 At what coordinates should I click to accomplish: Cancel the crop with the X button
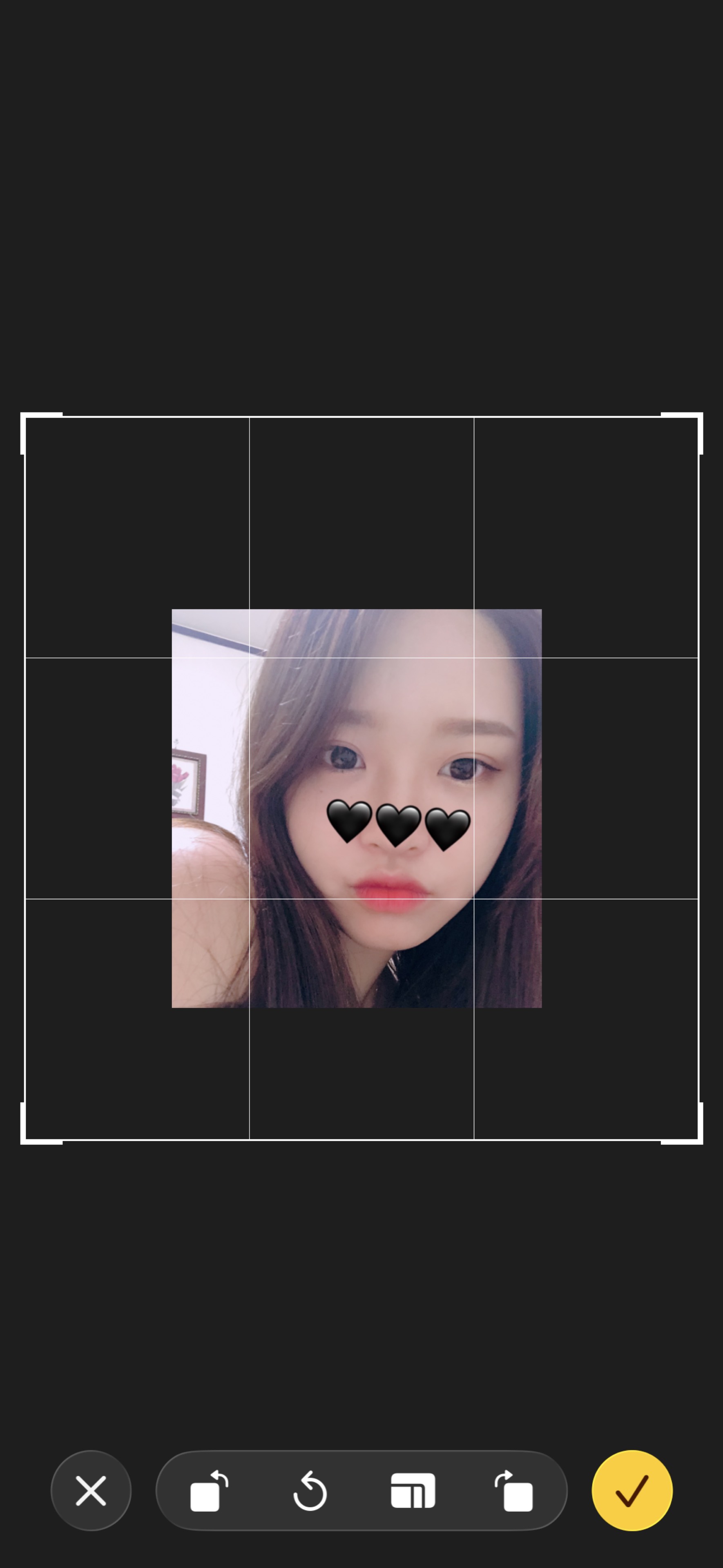coord(91,1490)
